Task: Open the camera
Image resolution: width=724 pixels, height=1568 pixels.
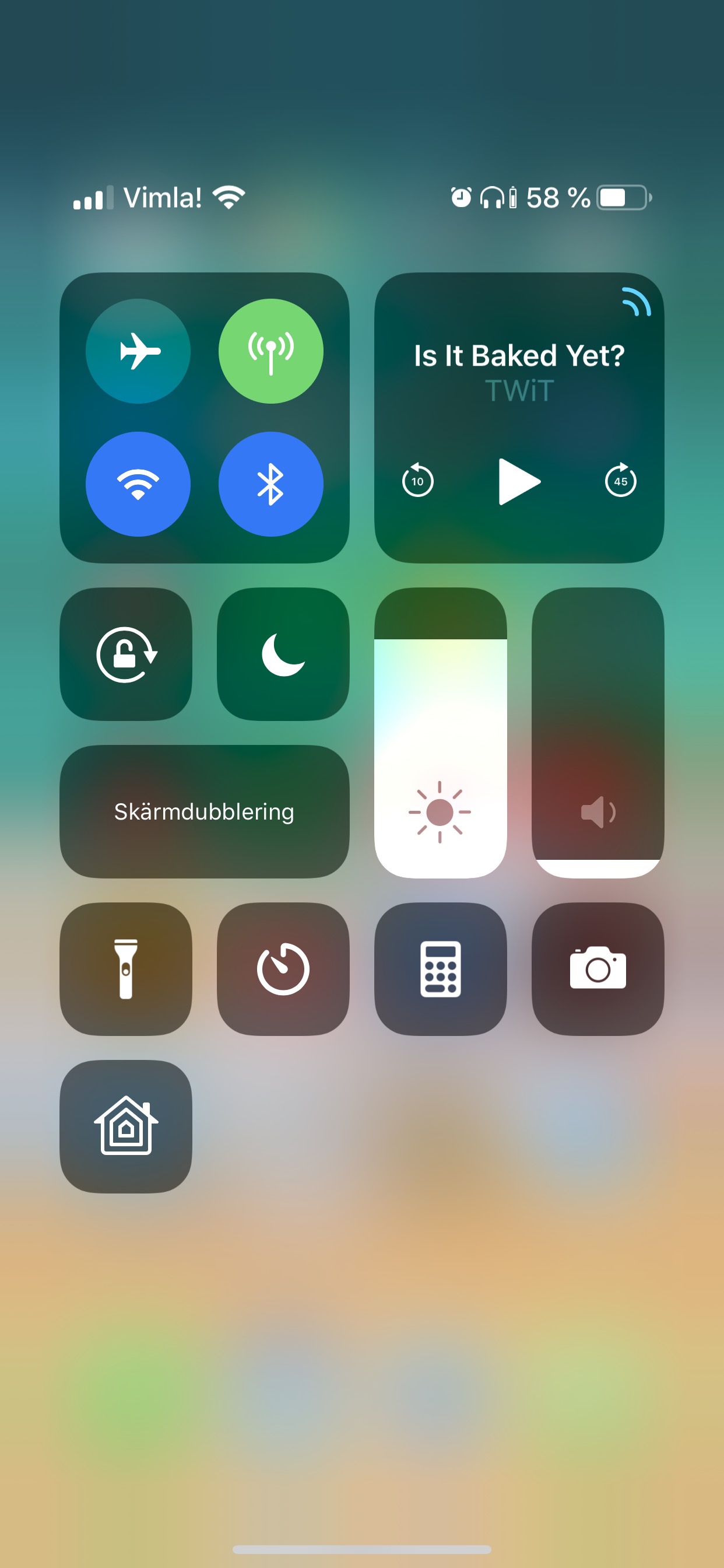Action: click(x=598, y=969)
